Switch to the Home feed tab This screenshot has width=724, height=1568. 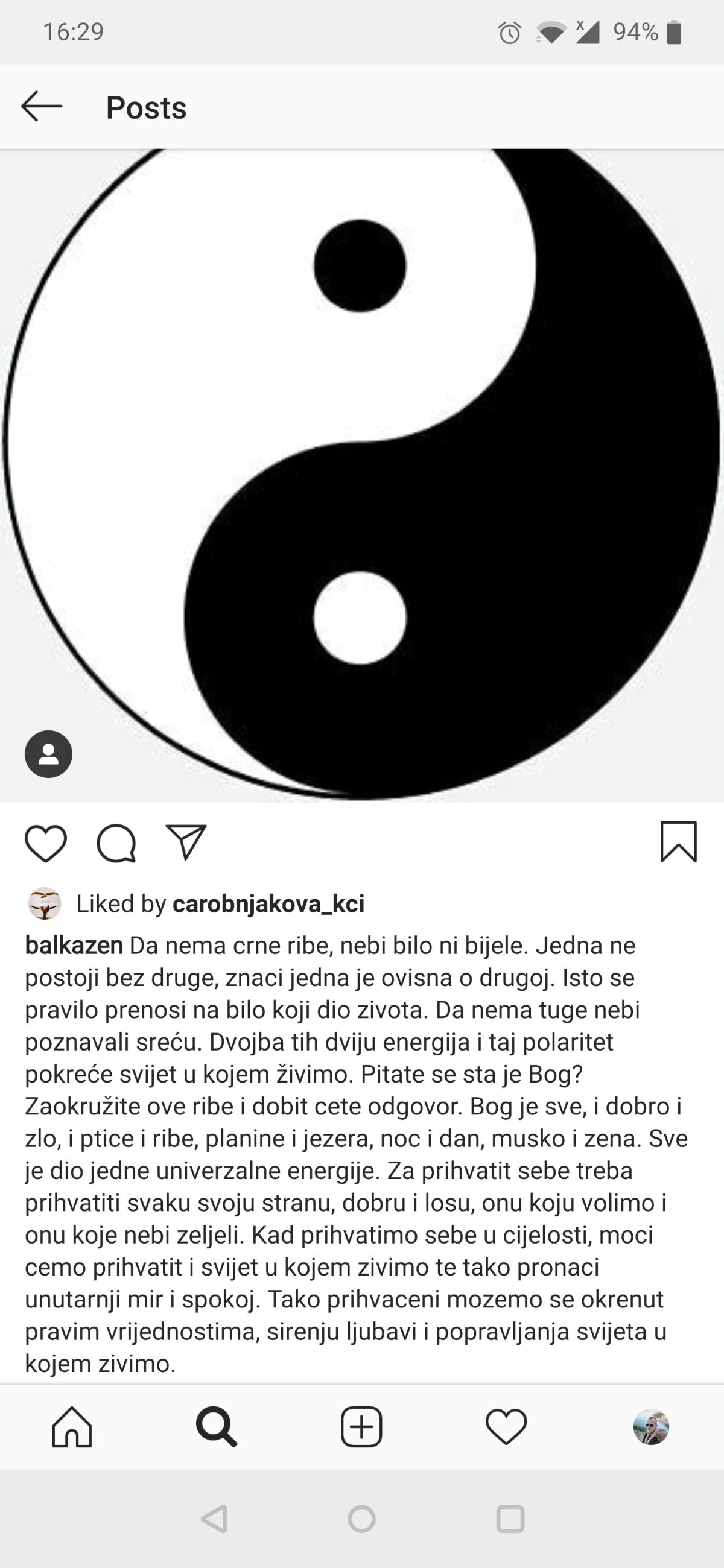click(72, 1427)
